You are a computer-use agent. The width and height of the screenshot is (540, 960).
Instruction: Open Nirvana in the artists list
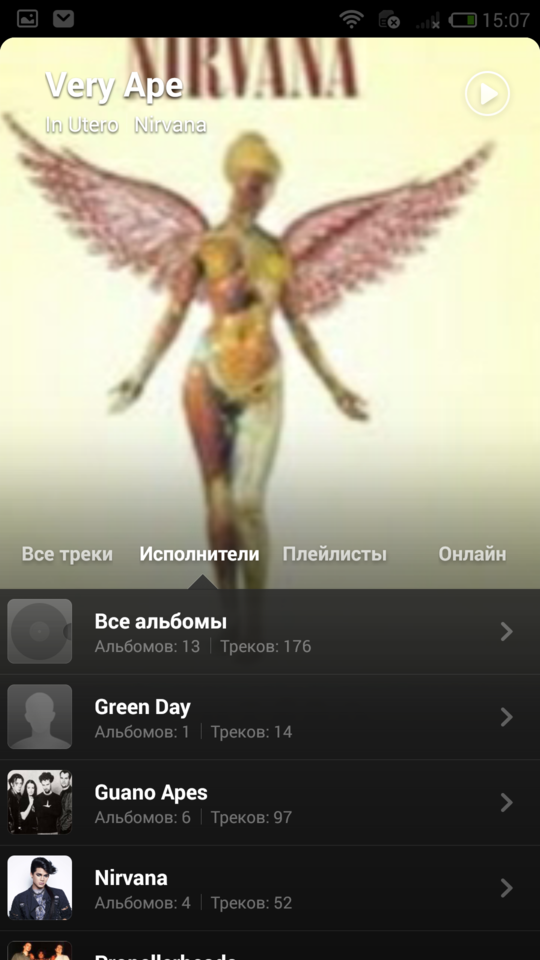[x=270, y=888]
